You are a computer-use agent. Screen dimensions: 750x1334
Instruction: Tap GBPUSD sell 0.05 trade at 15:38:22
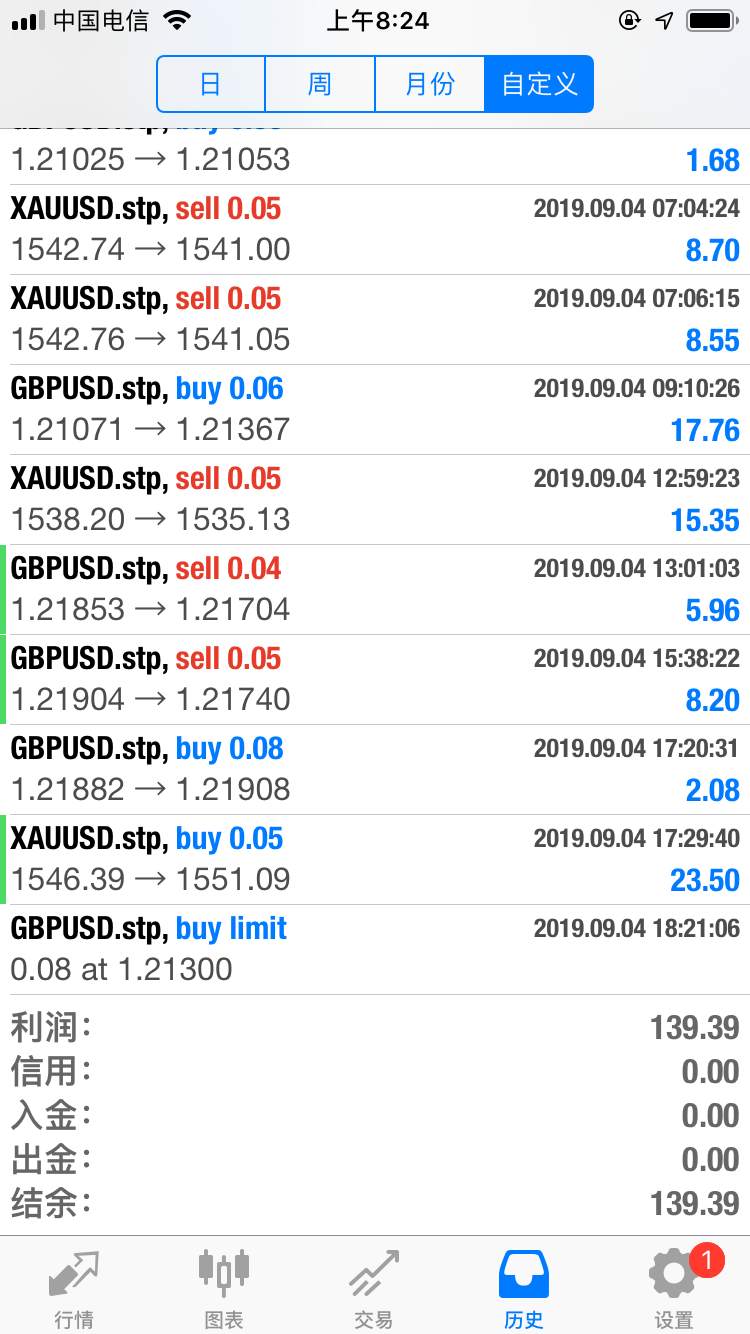(x=375, y=680)
